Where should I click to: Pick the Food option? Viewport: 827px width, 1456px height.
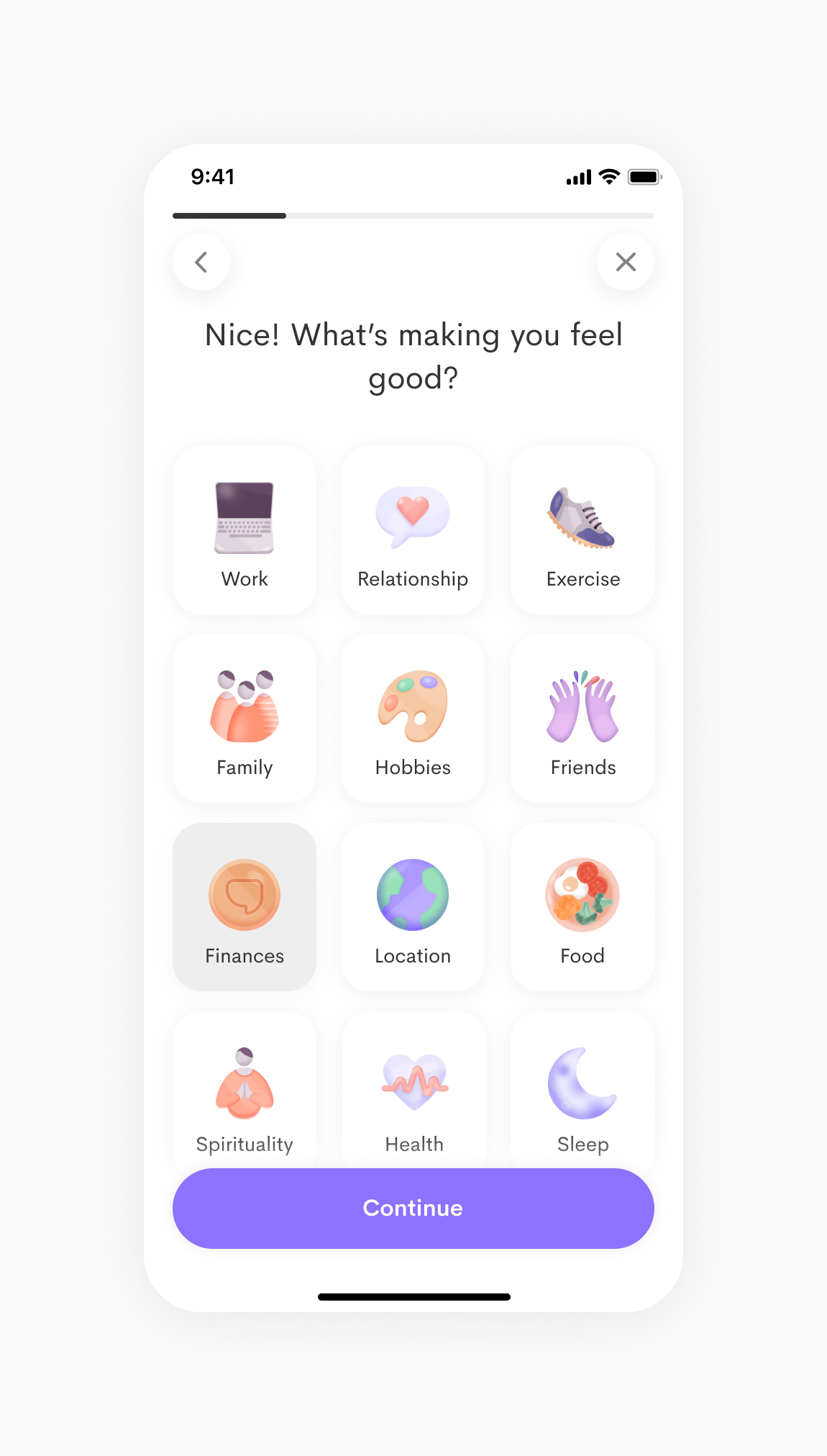click(582, 907)
